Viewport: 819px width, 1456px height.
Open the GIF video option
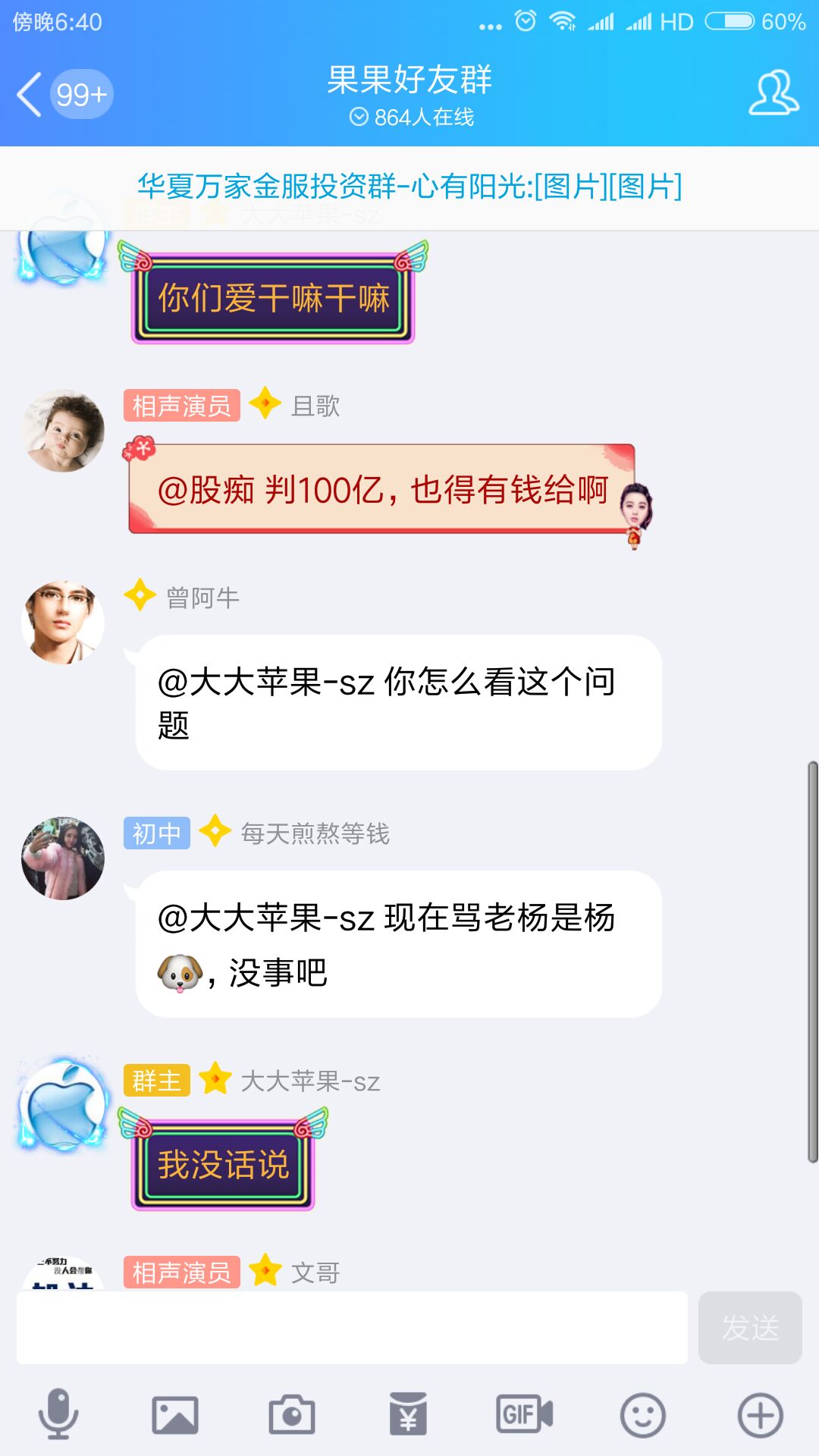[x=525, y=1414]
